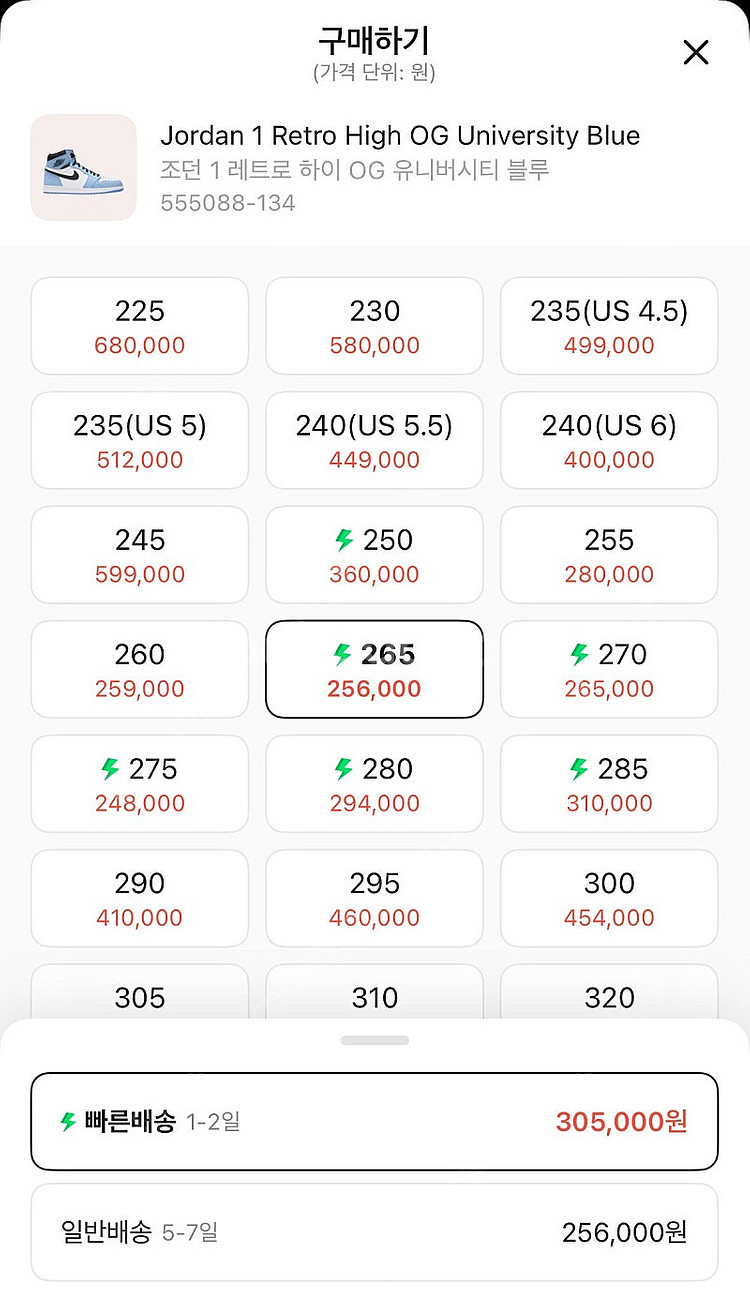750x1299 pixels.
Task: Pick size 235(US 4.5)
Action: tap(609, 326)
